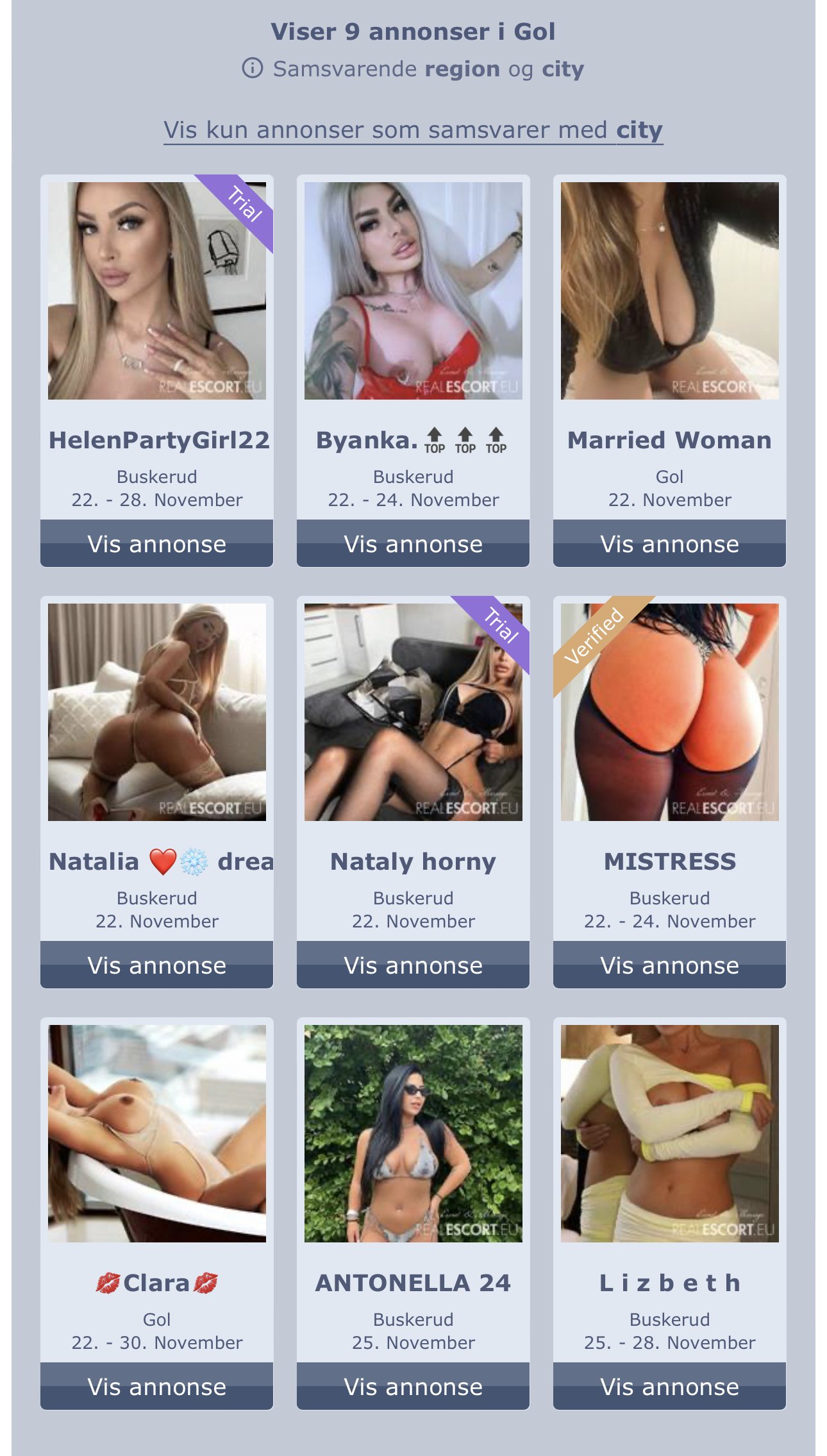This screenshot has height=1456, width=827.
Task: Open the ANTONELLA 24 listing photo
Action: pos(413,1133)
